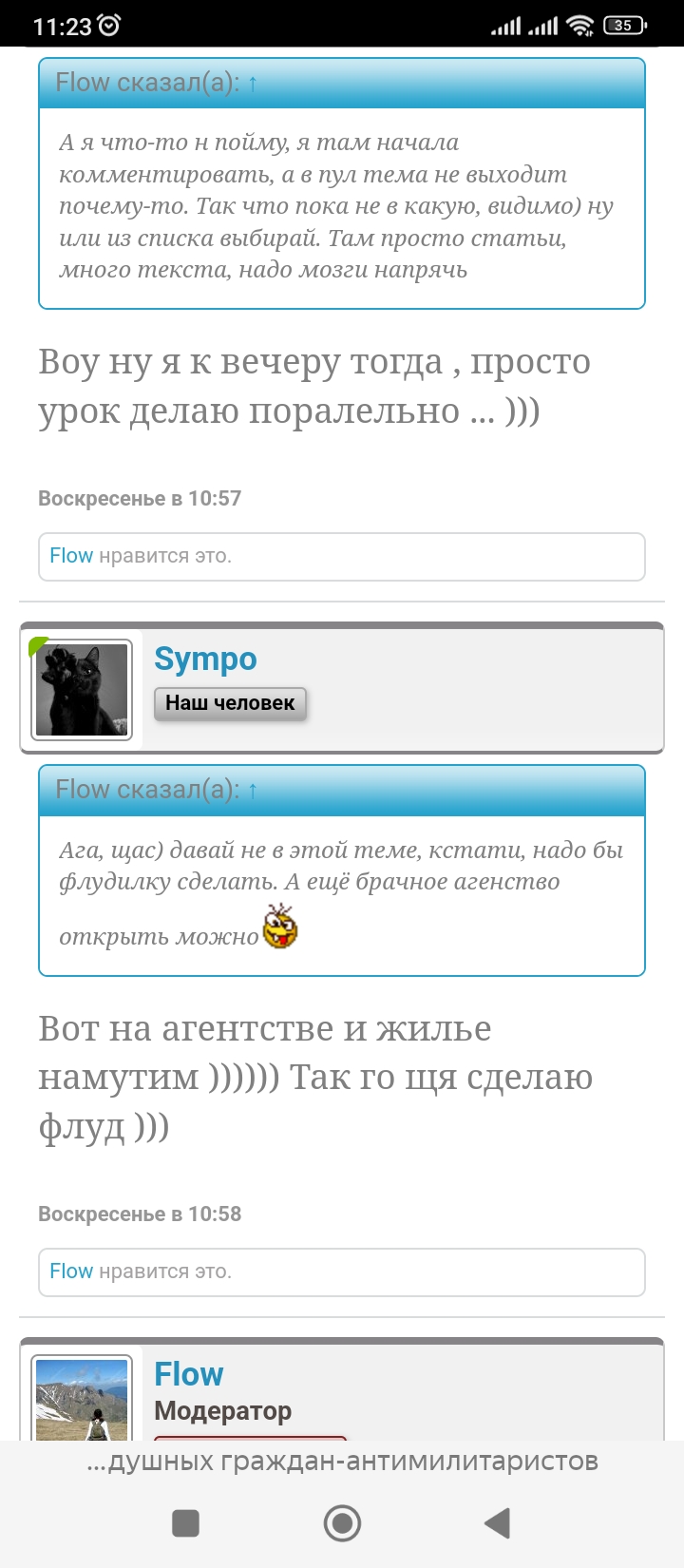Open Flow's profile from the 10:58 like line
This screenshot has width=684, height=1568.
[71, 1272]
